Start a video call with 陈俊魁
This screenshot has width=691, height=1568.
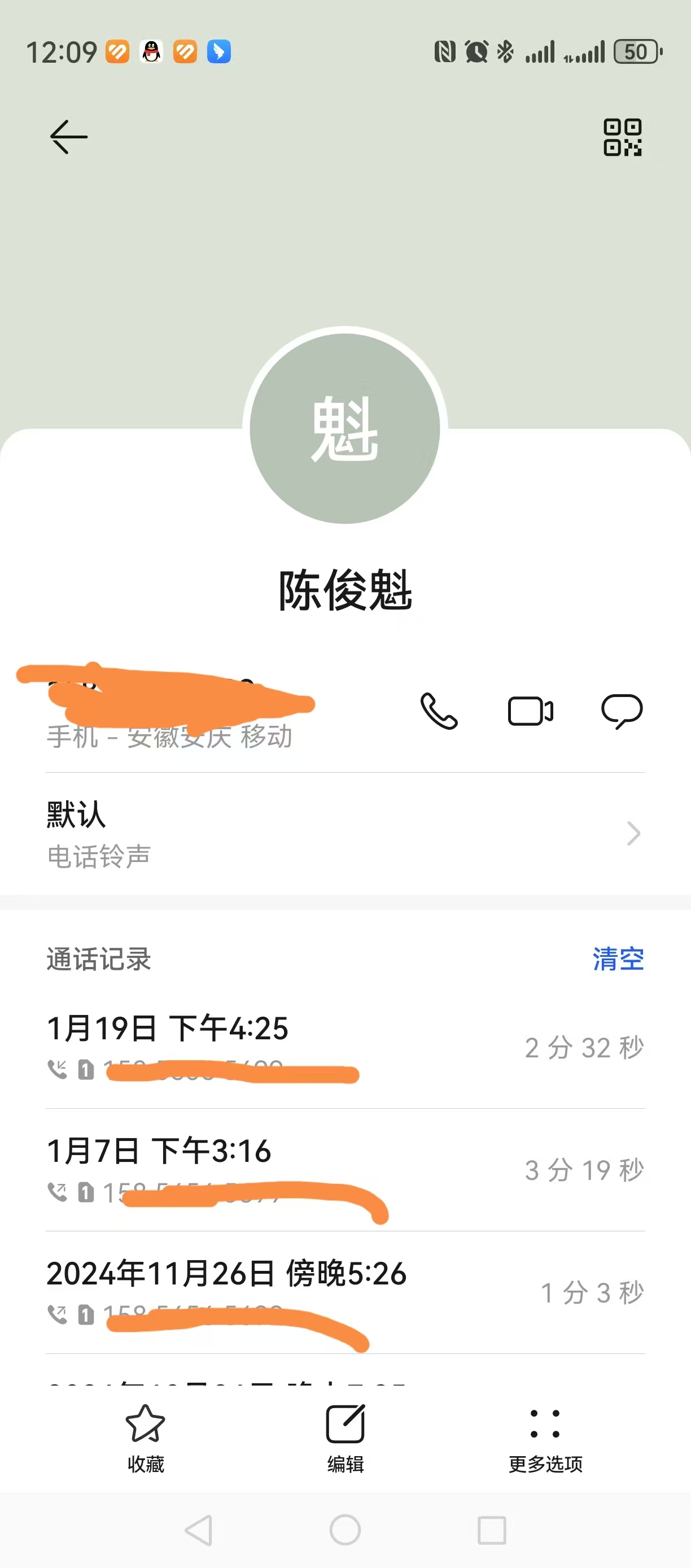(531, 711)
